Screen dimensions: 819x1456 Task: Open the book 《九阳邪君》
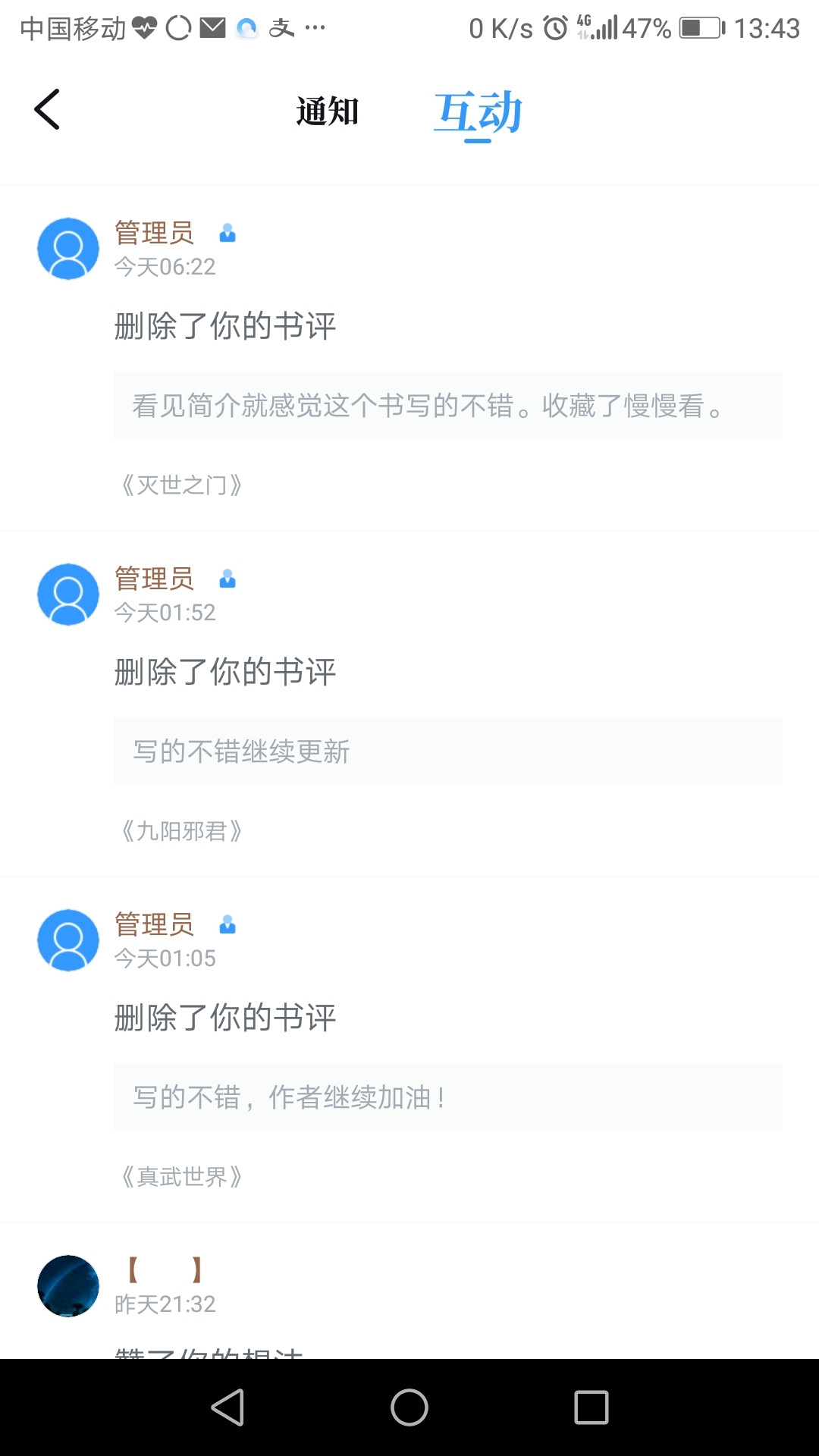(182, 831)
